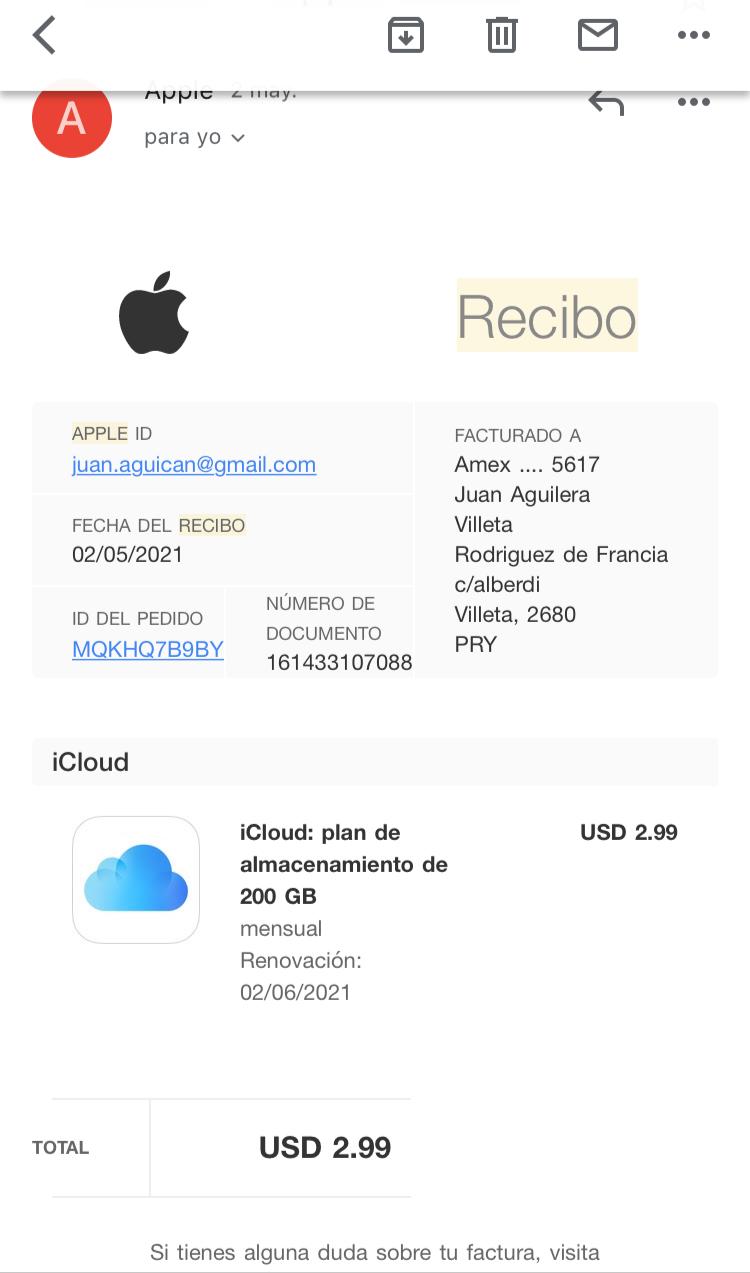
Task: Open the top toolbar overflow menu
Action: (693, 36)
